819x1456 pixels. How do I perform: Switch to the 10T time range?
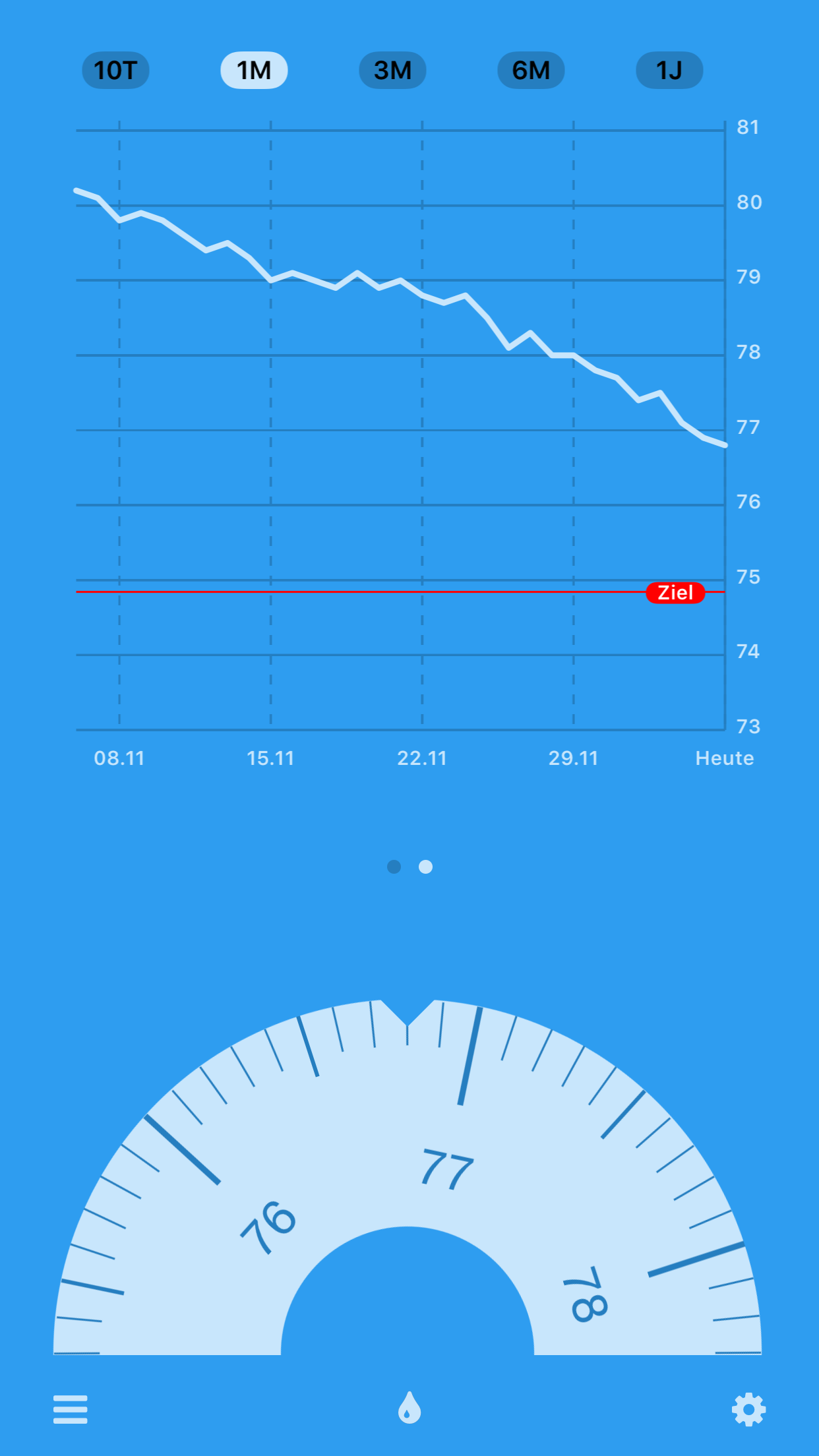[115, 71]
